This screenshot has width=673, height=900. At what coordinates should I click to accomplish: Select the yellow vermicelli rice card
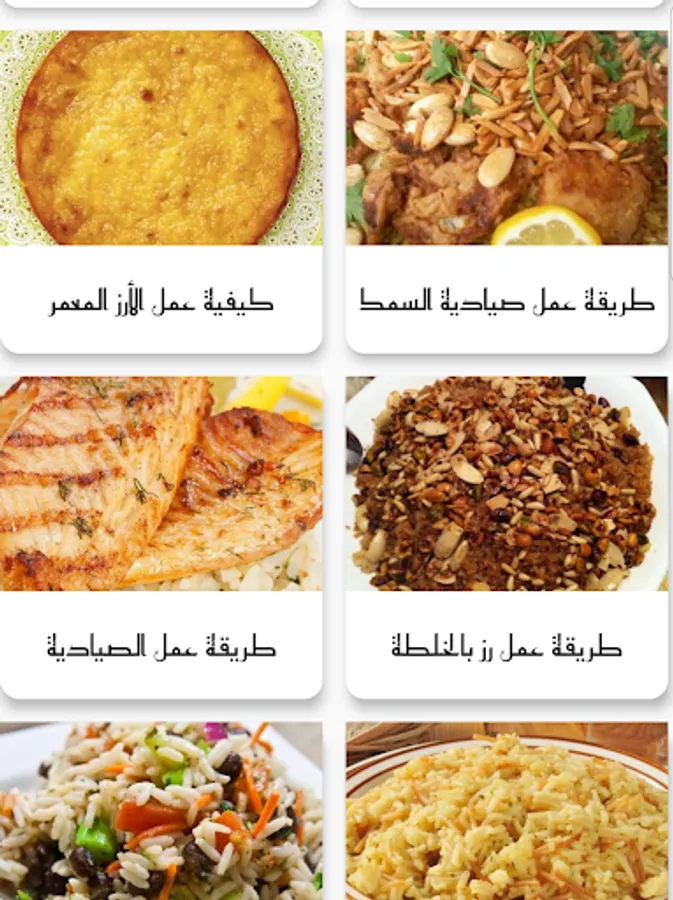pos(506,810)
